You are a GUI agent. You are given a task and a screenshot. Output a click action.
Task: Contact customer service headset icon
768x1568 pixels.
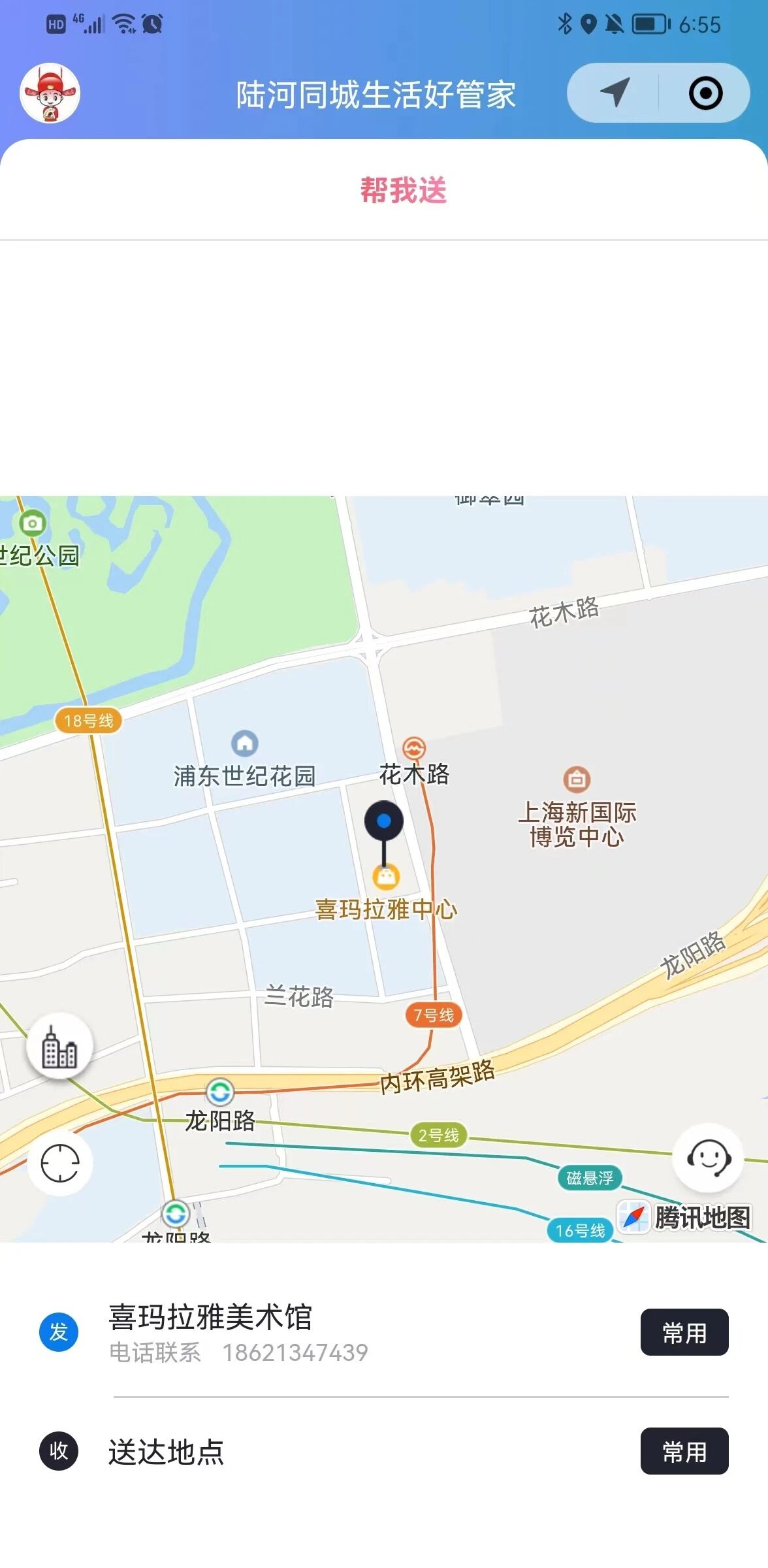708,1158
